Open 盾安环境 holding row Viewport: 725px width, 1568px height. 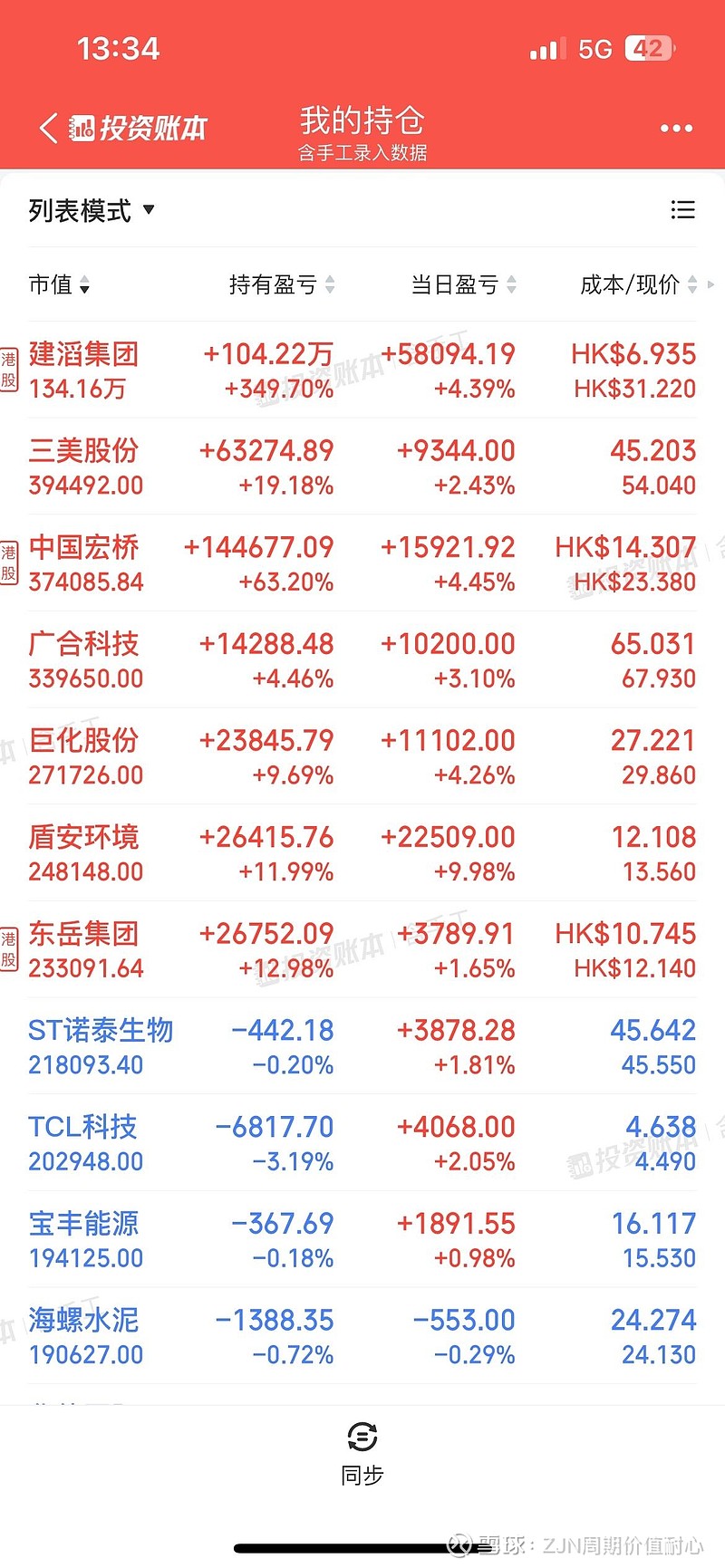tap(362, 853)
